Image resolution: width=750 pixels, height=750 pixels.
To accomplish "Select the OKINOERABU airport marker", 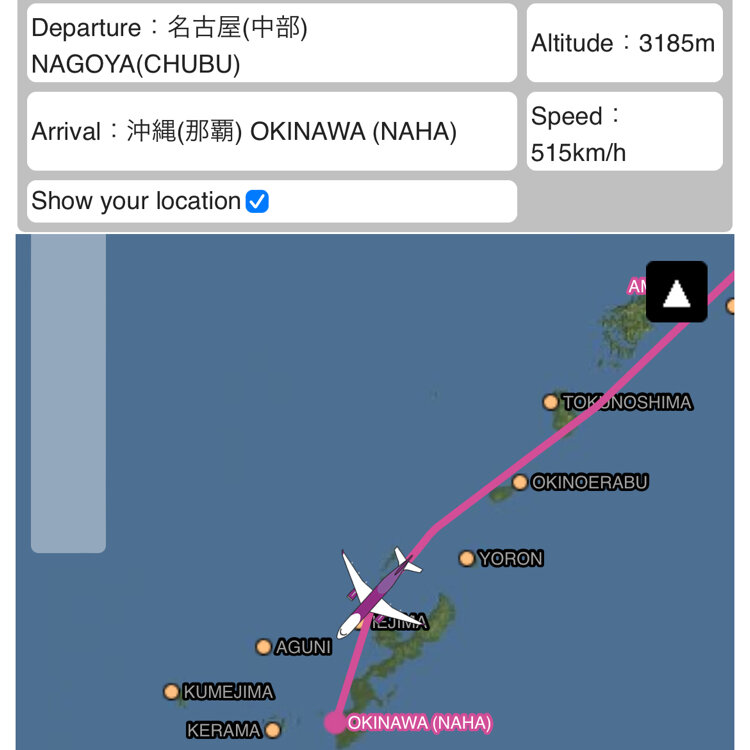I will pyautogui.click(x=520, y=482).
